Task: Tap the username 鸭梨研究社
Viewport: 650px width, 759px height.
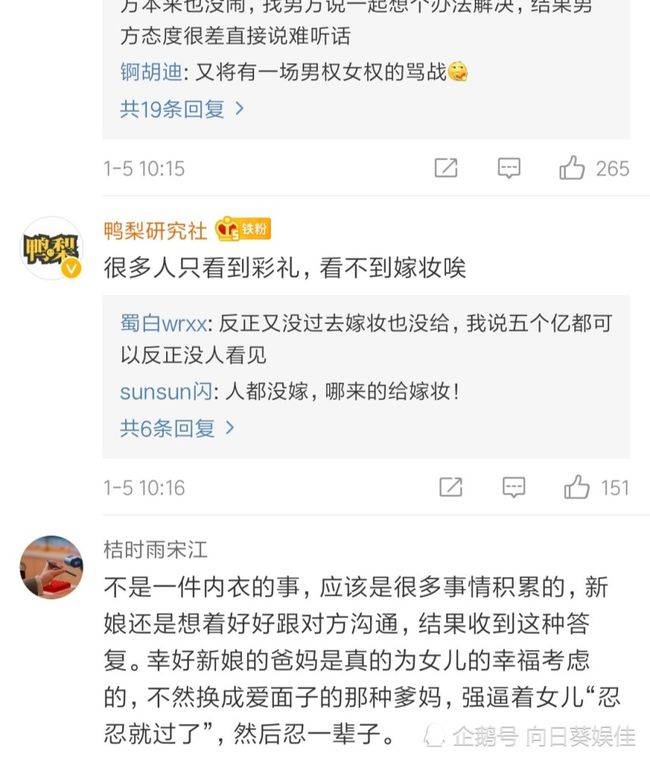Action: [155, 230]
